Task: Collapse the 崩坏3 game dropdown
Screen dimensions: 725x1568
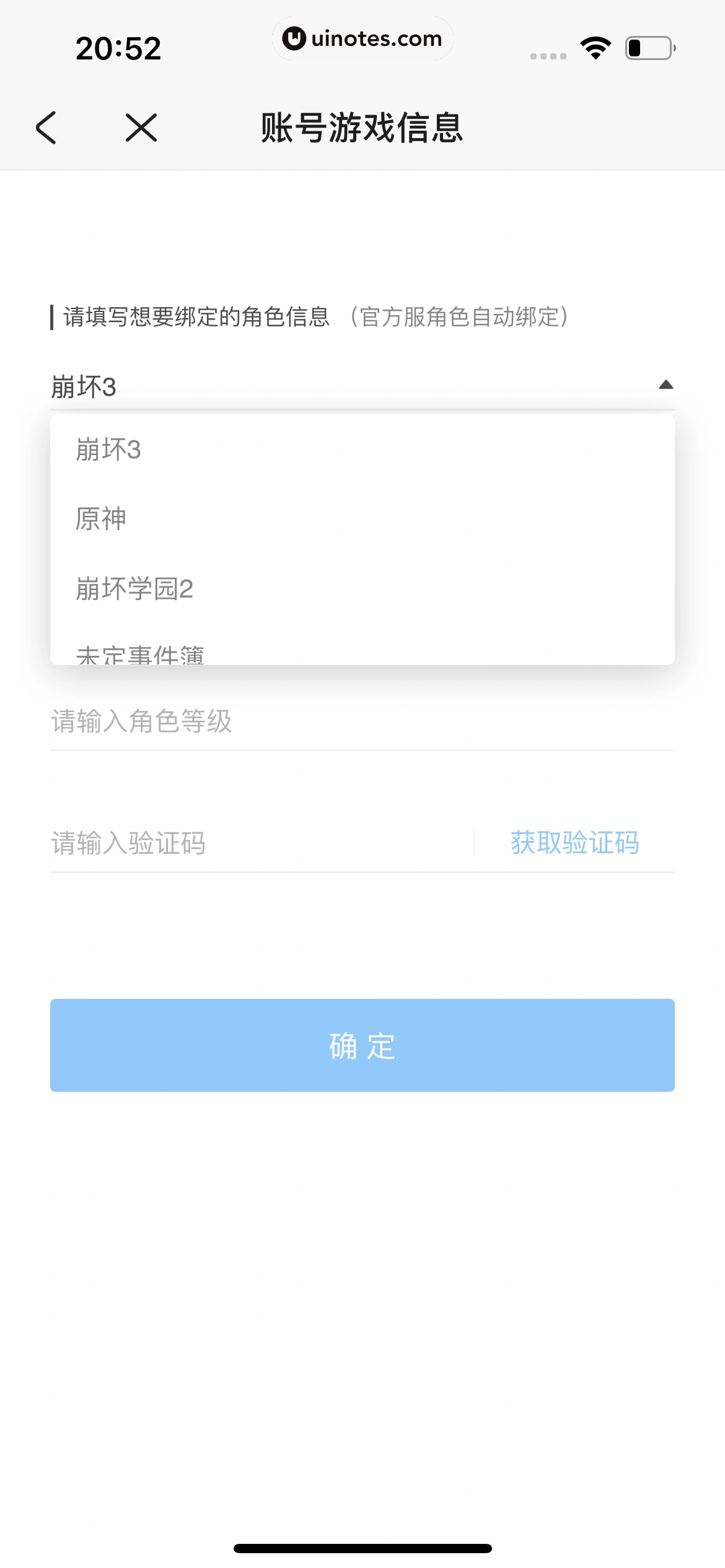Action: click(x=666, y=385)
